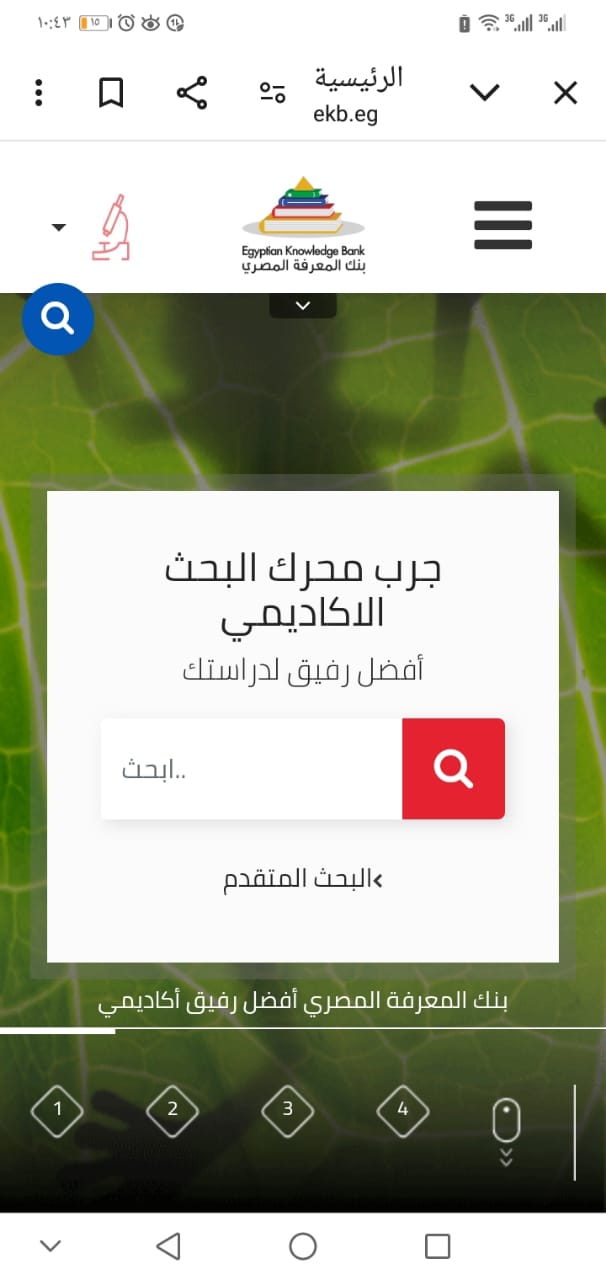606x1280 pixels.
Task: Share this page
Action: coord(191,93)
